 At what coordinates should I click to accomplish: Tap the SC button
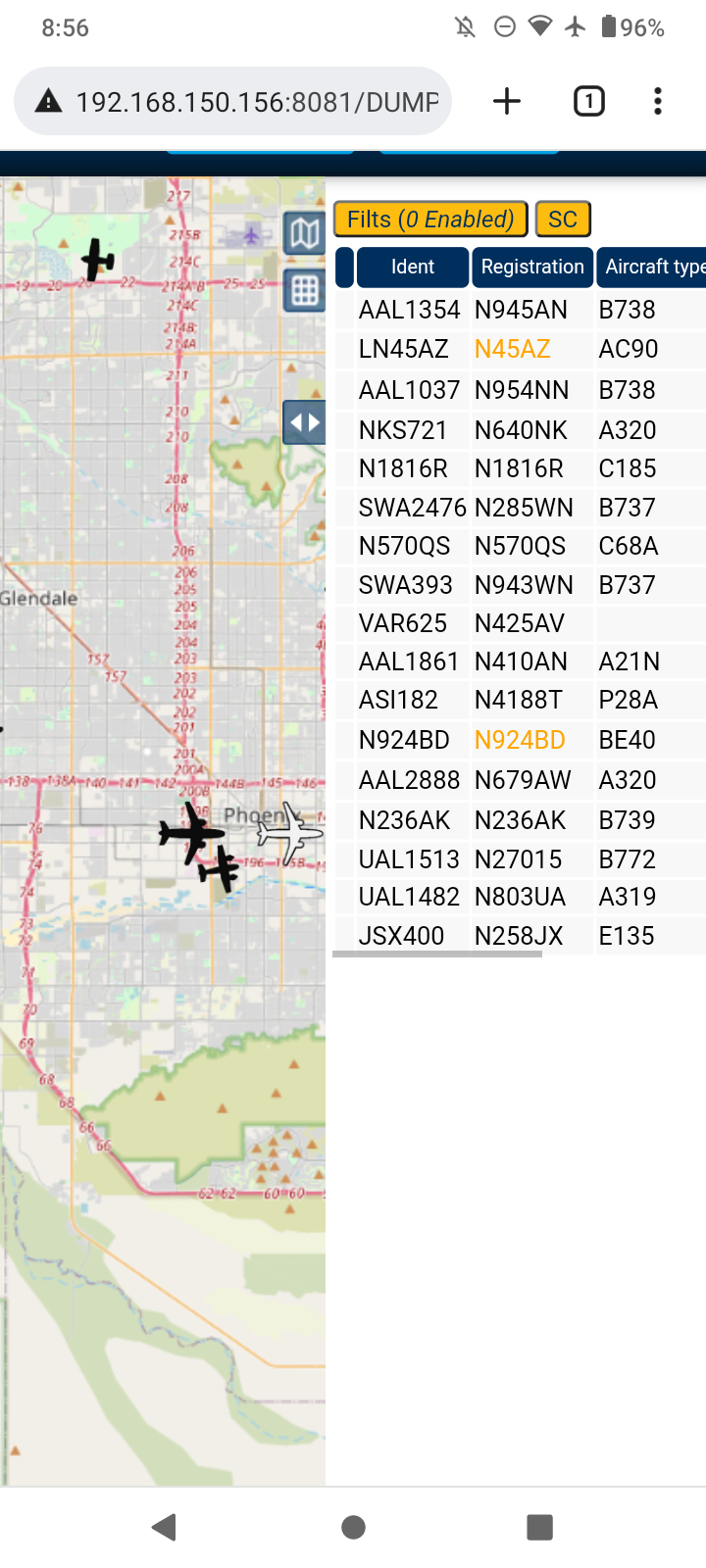(563, 220)
